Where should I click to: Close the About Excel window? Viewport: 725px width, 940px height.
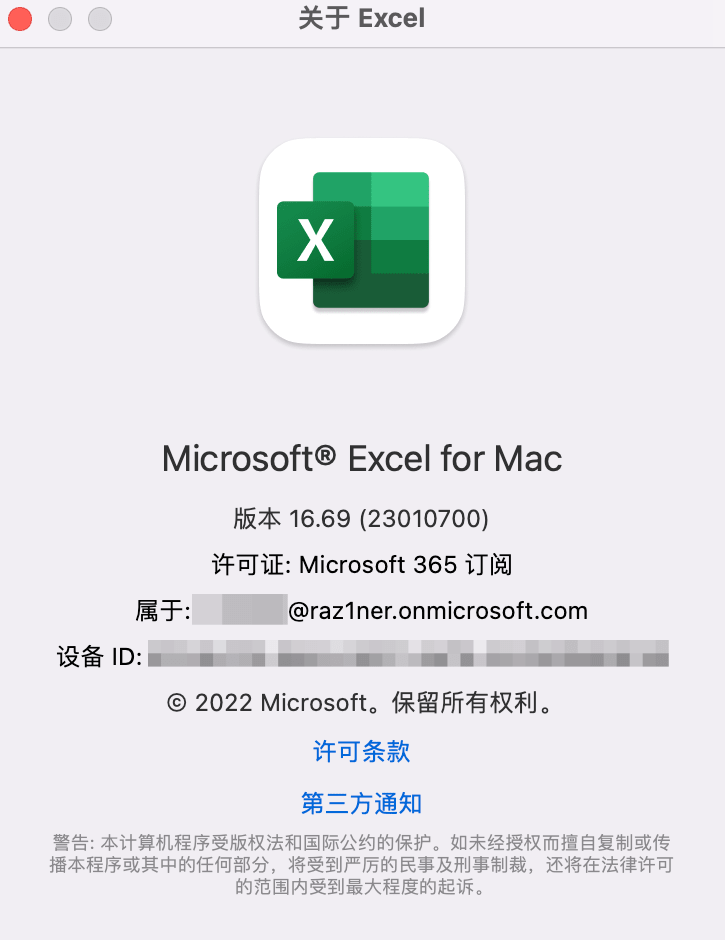[x=20, y=19]
